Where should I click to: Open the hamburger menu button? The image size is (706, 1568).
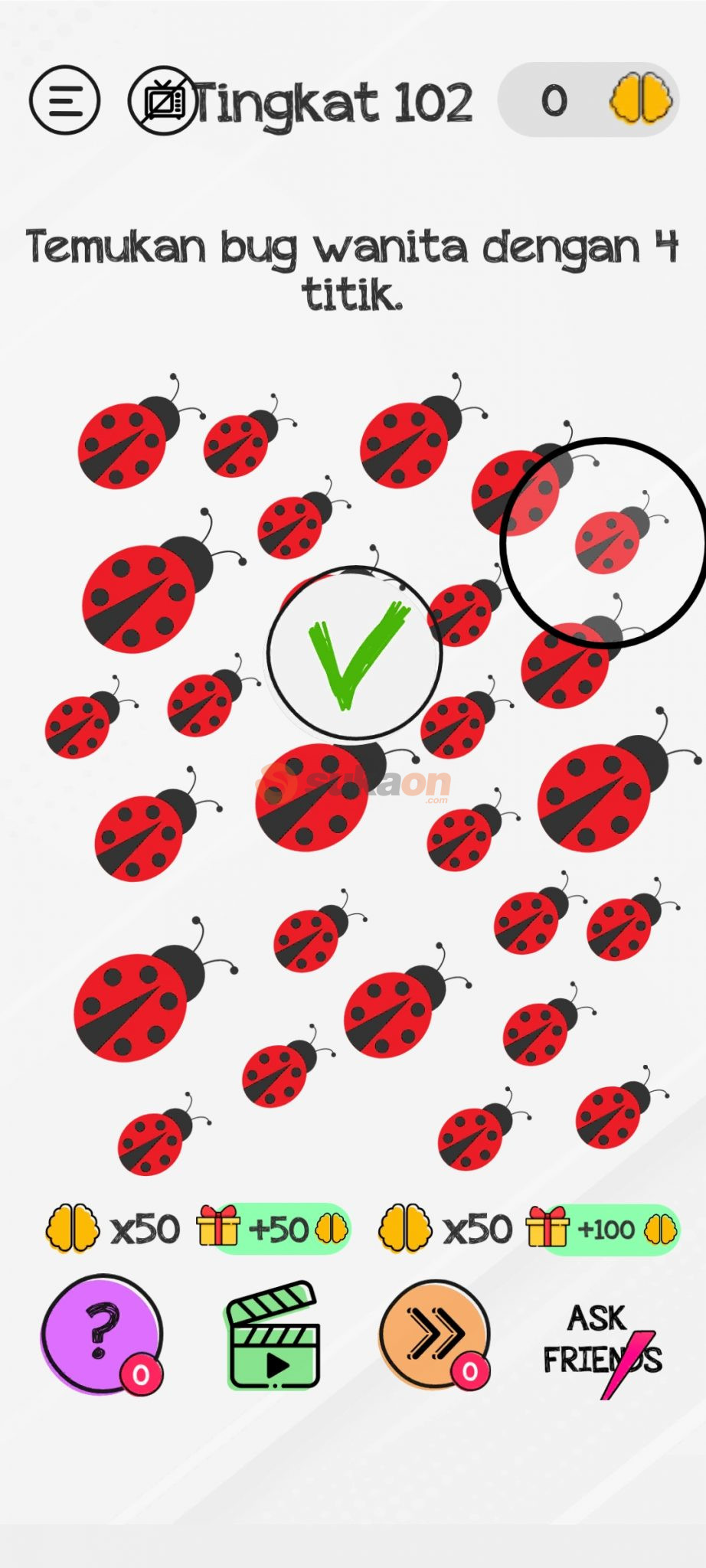64,100
